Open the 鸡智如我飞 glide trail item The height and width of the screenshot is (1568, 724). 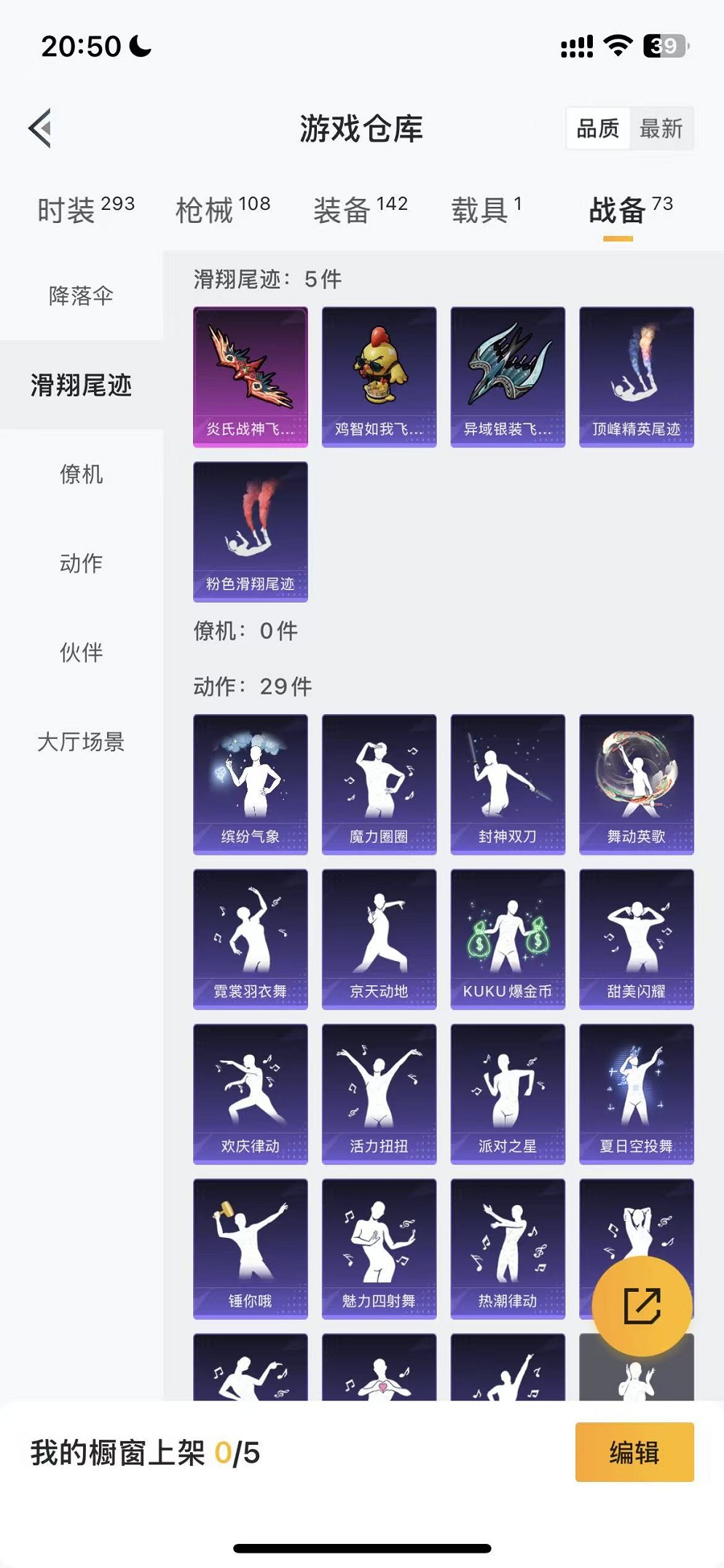pyautogui.click(x=379, y=376)
